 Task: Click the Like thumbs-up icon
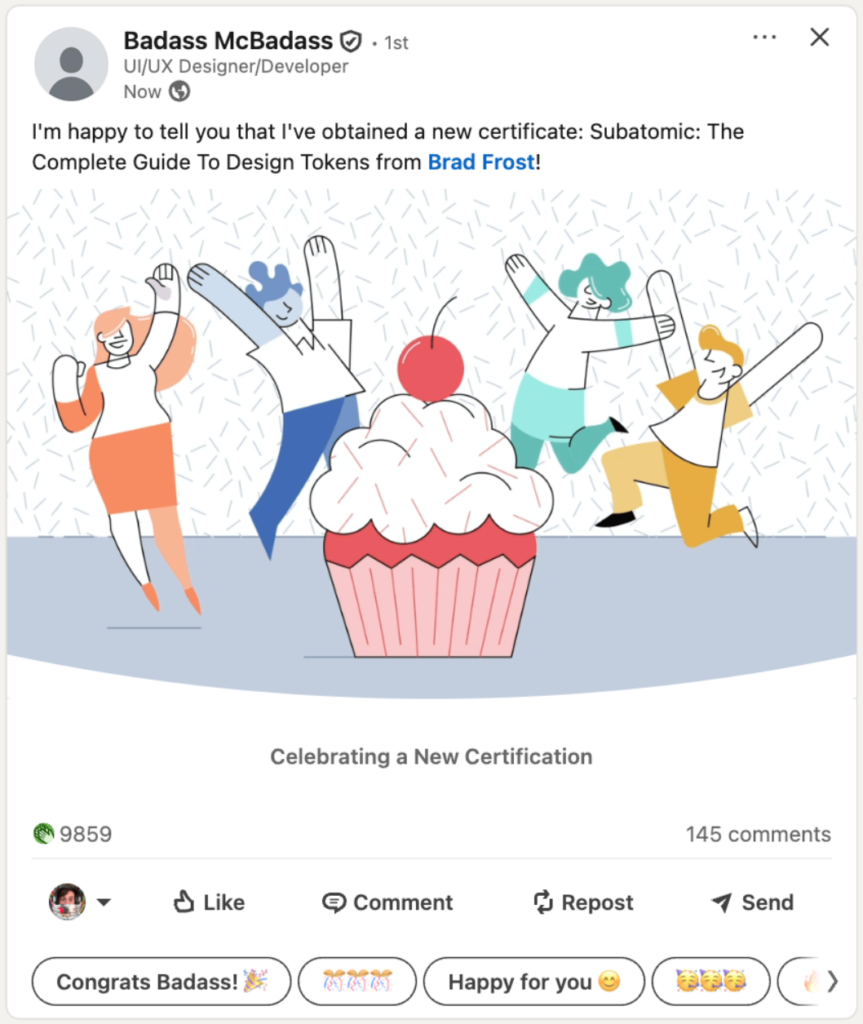(185, 902)
